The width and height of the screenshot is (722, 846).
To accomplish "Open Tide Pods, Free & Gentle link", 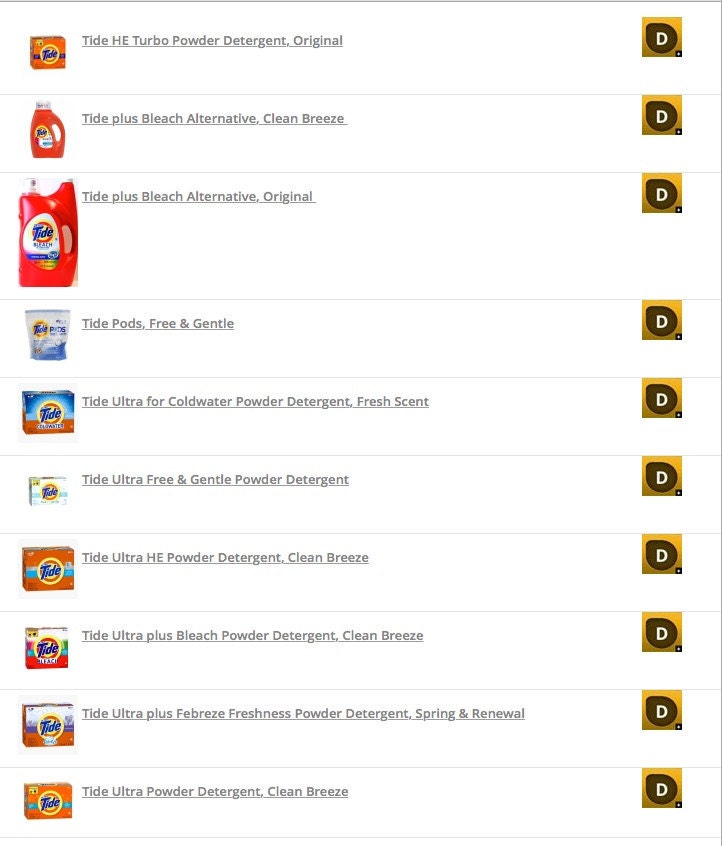I will click(158, 324).
